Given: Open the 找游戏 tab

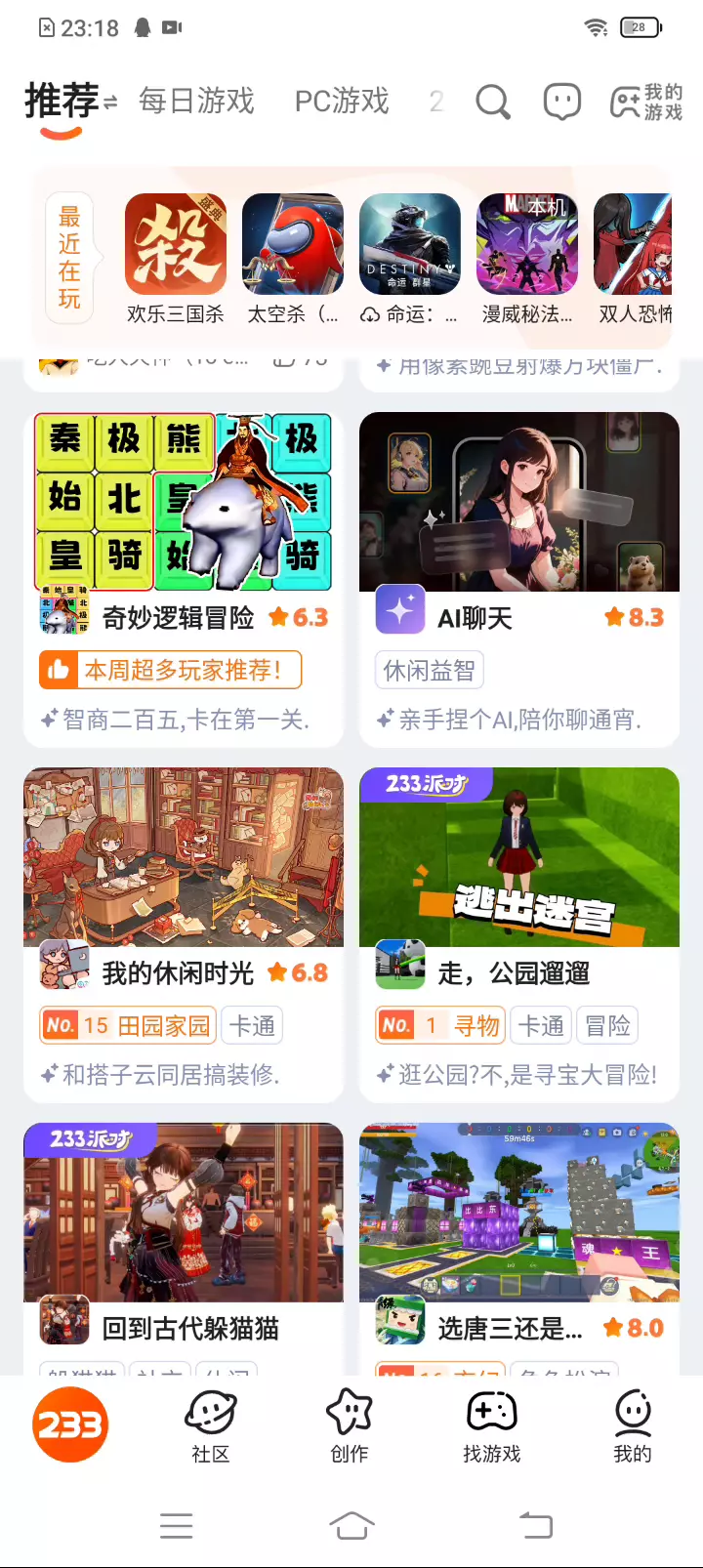Looking at the screenshot, I should click(x=492, y=1426).
